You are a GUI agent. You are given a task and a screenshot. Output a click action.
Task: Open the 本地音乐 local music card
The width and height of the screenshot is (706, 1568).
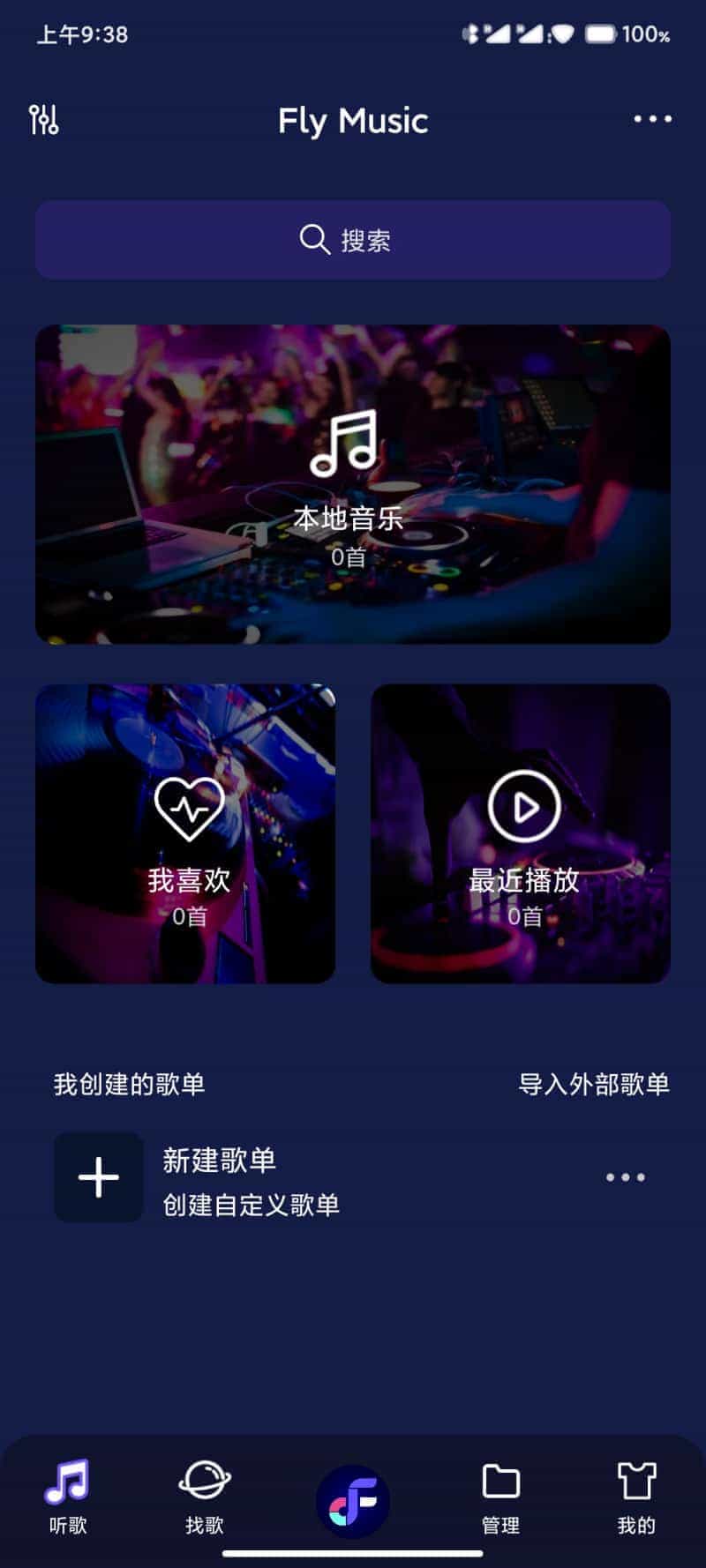click(x=353, y=484)
